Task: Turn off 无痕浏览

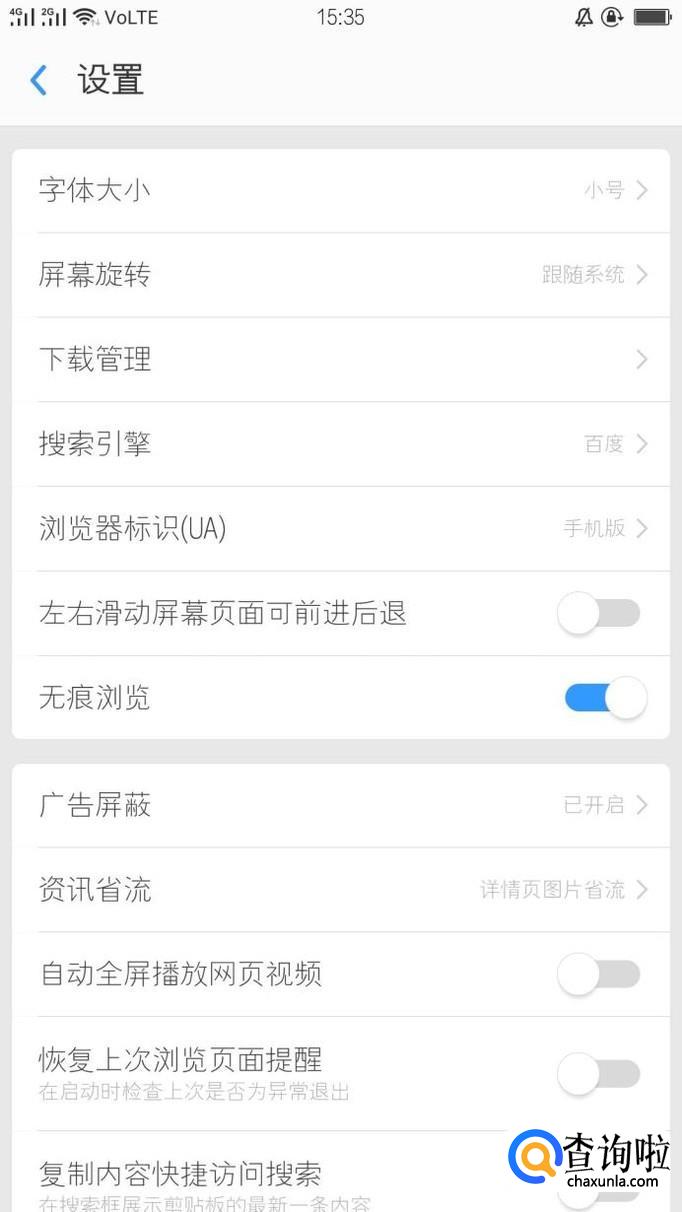Action: pyautogui.click(x=605, y=698)
